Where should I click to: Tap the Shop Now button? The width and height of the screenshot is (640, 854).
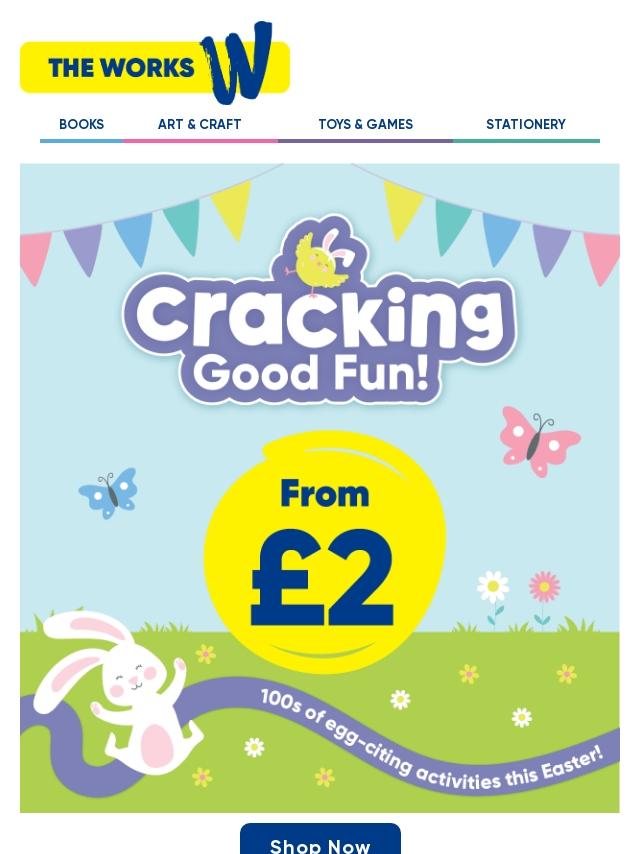pos(320,843)
